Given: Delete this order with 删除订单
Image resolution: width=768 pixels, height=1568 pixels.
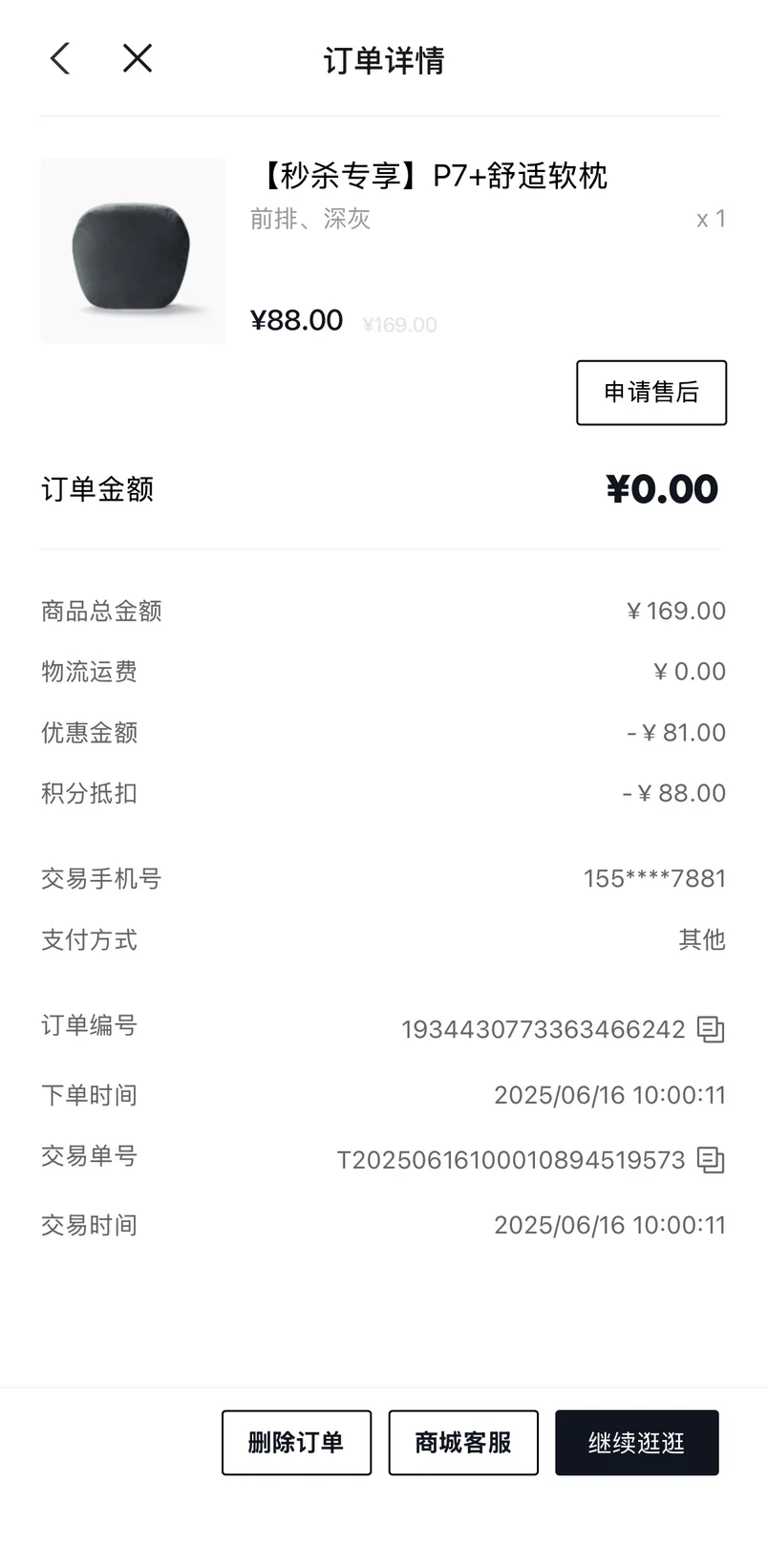Looking at the screenshot, I should [296, 1443].
